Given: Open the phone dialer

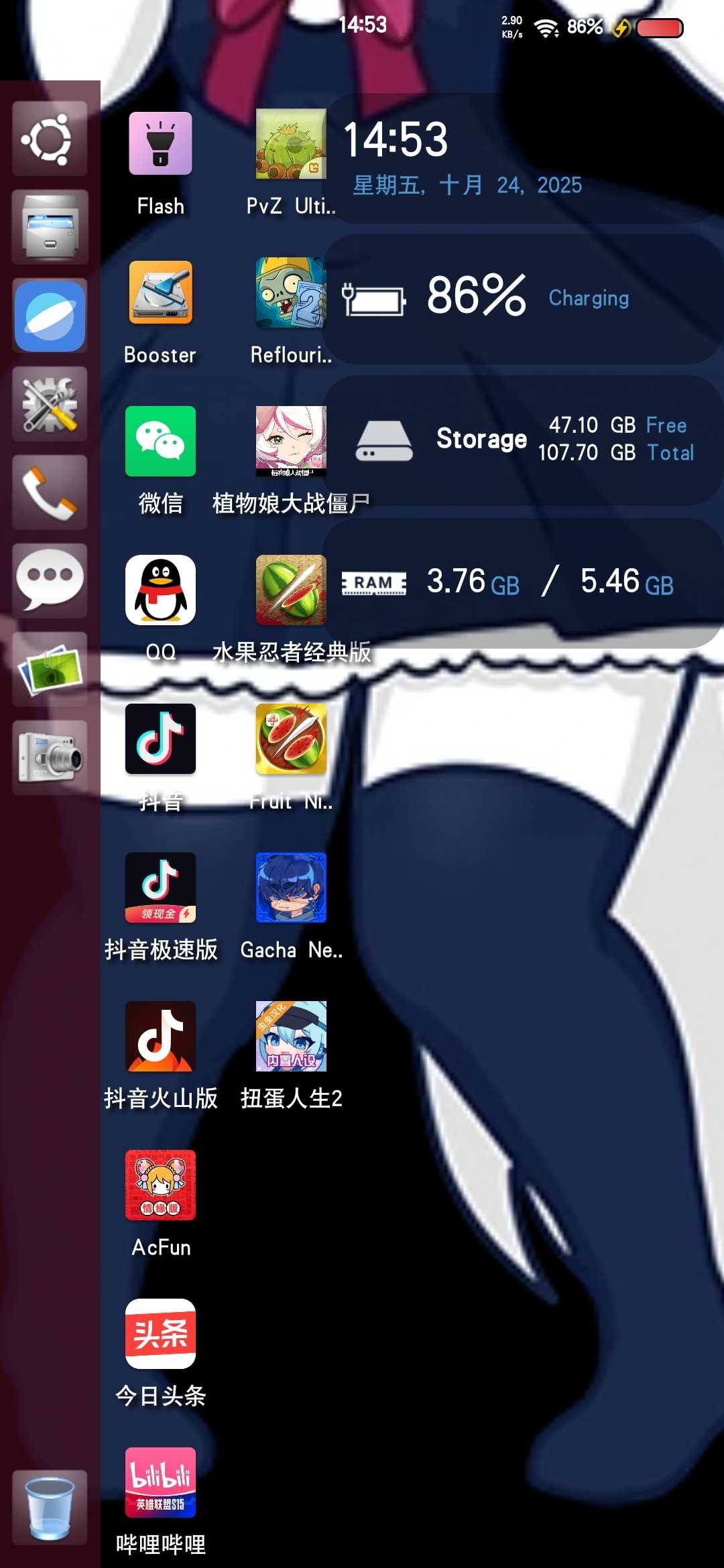Looking at the screenshot, I should [50, 493].
